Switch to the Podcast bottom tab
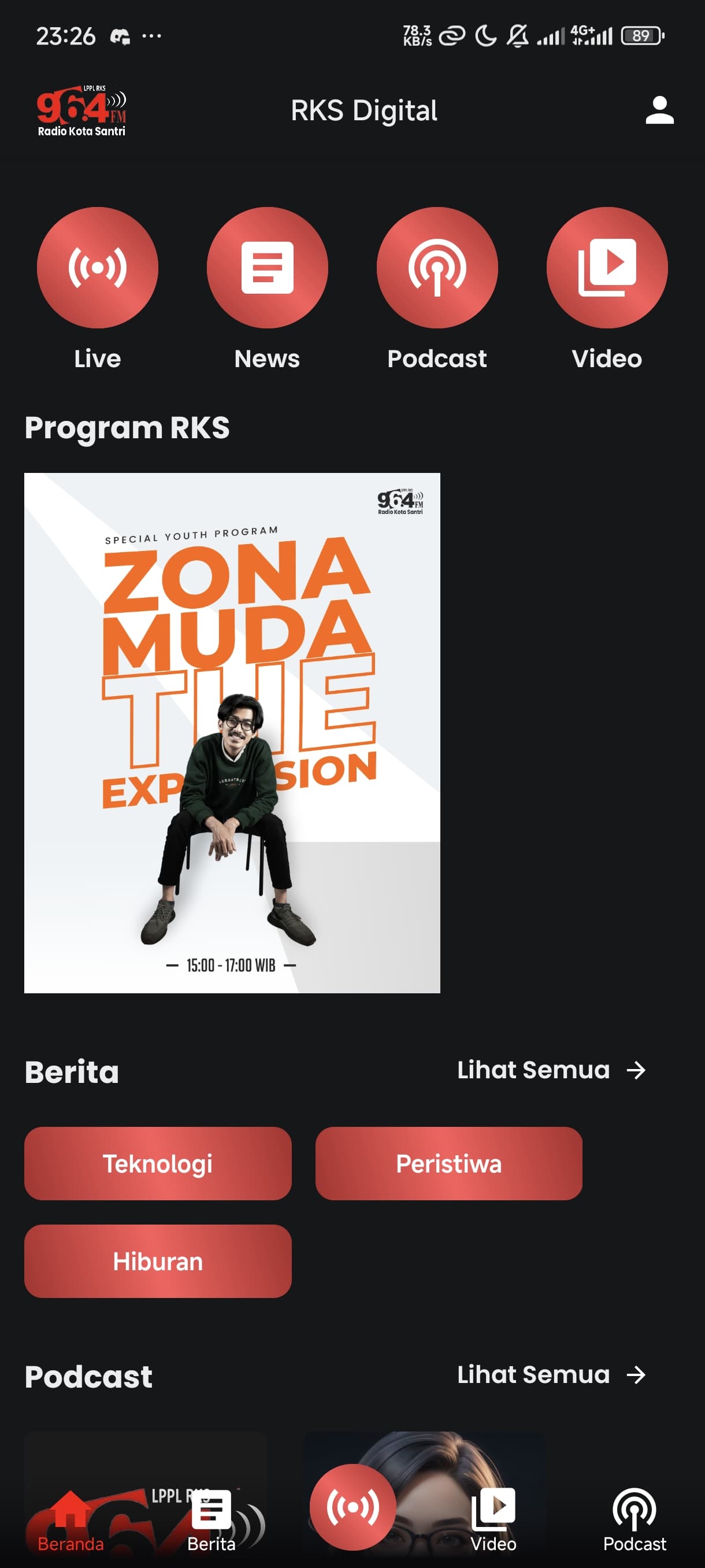Viewport: 705px width, 1568px height. point(634,1521)
